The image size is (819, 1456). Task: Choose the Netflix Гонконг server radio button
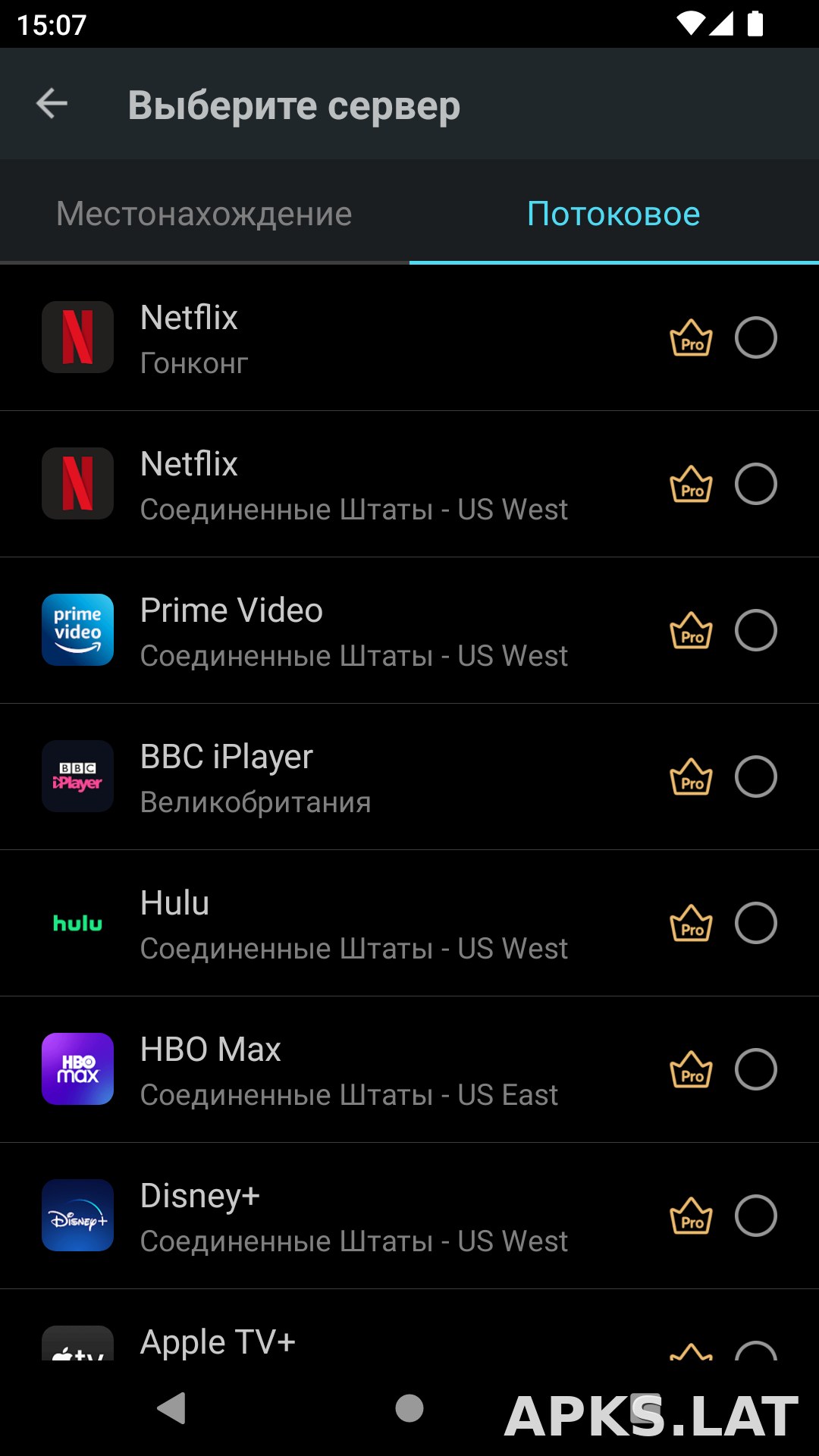pos(756,337)
